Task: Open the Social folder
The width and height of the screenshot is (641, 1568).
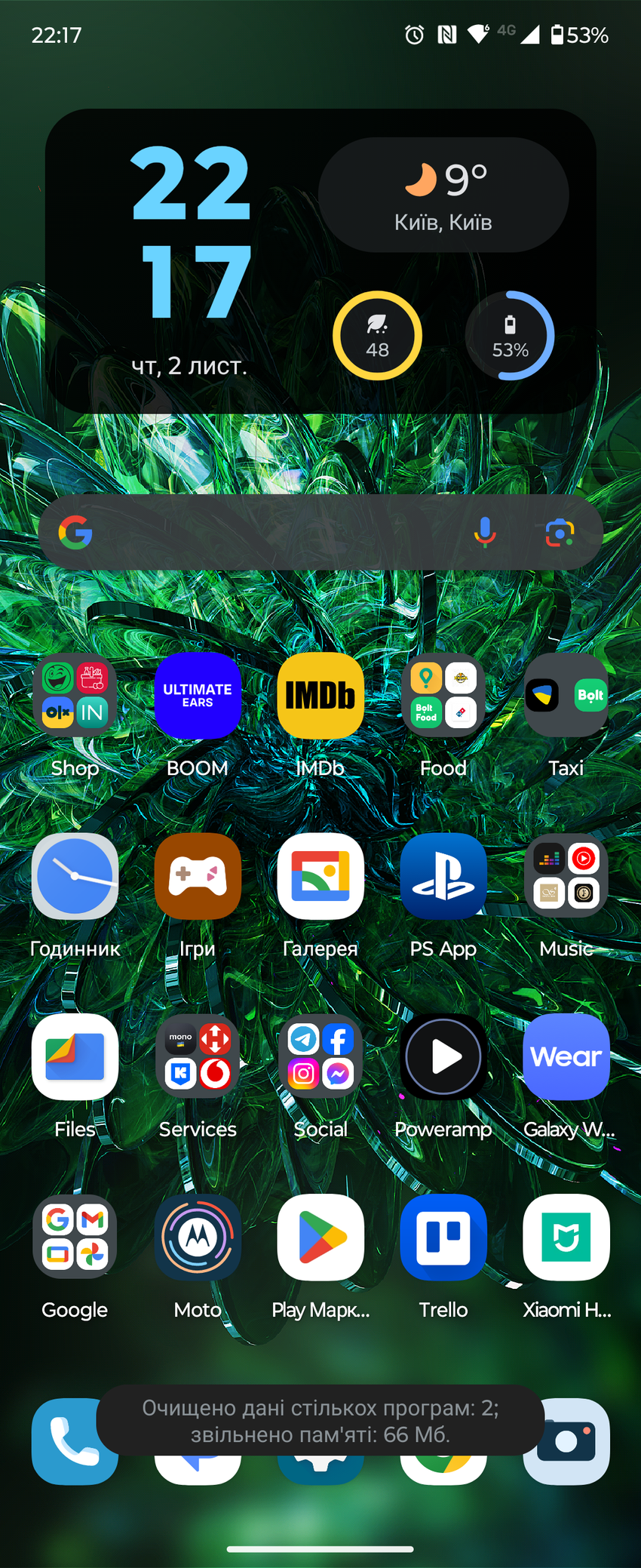Action: tap(320, 1056)
